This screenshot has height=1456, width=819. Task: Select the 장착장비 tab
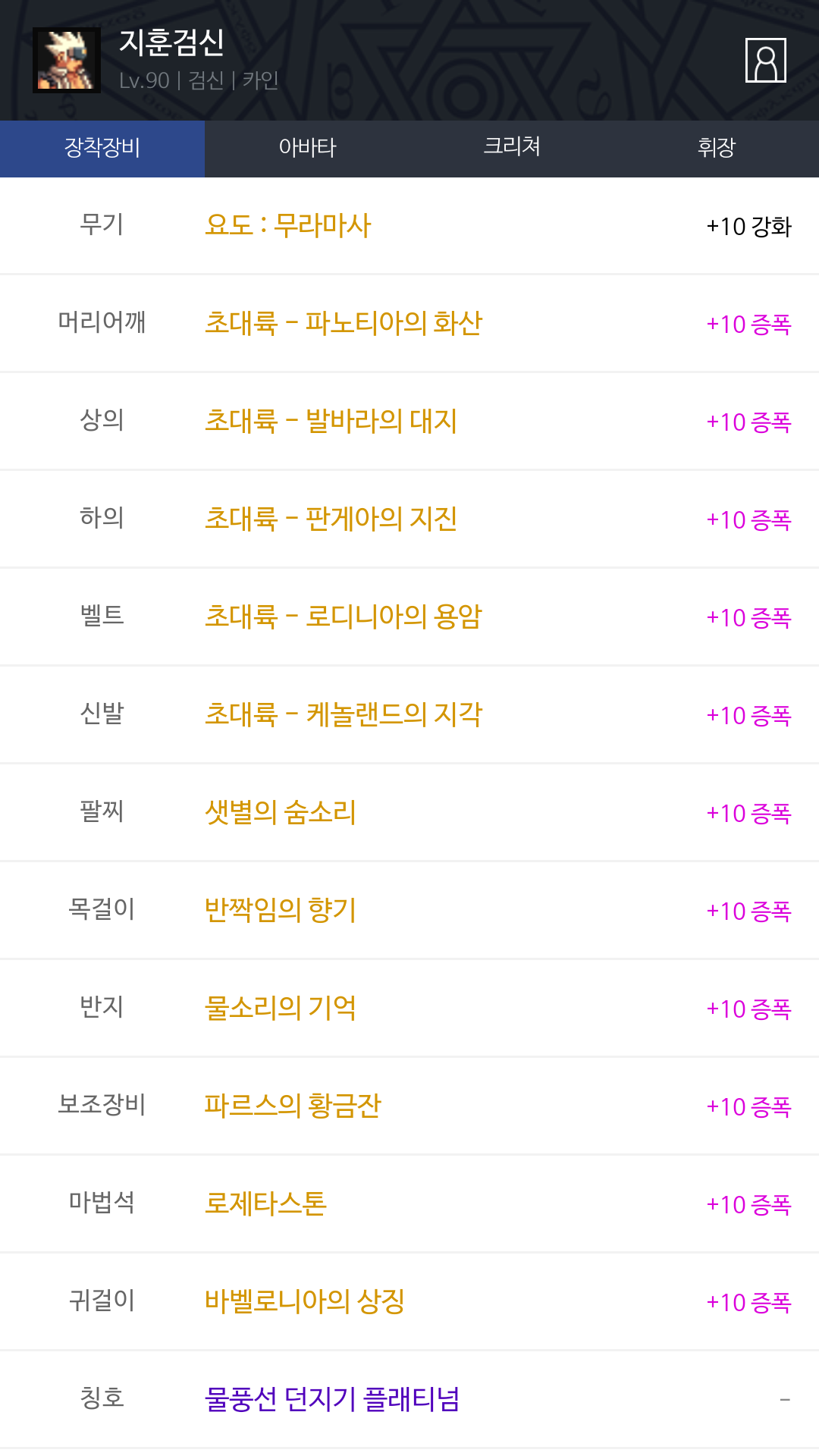(x=102, y=148)
